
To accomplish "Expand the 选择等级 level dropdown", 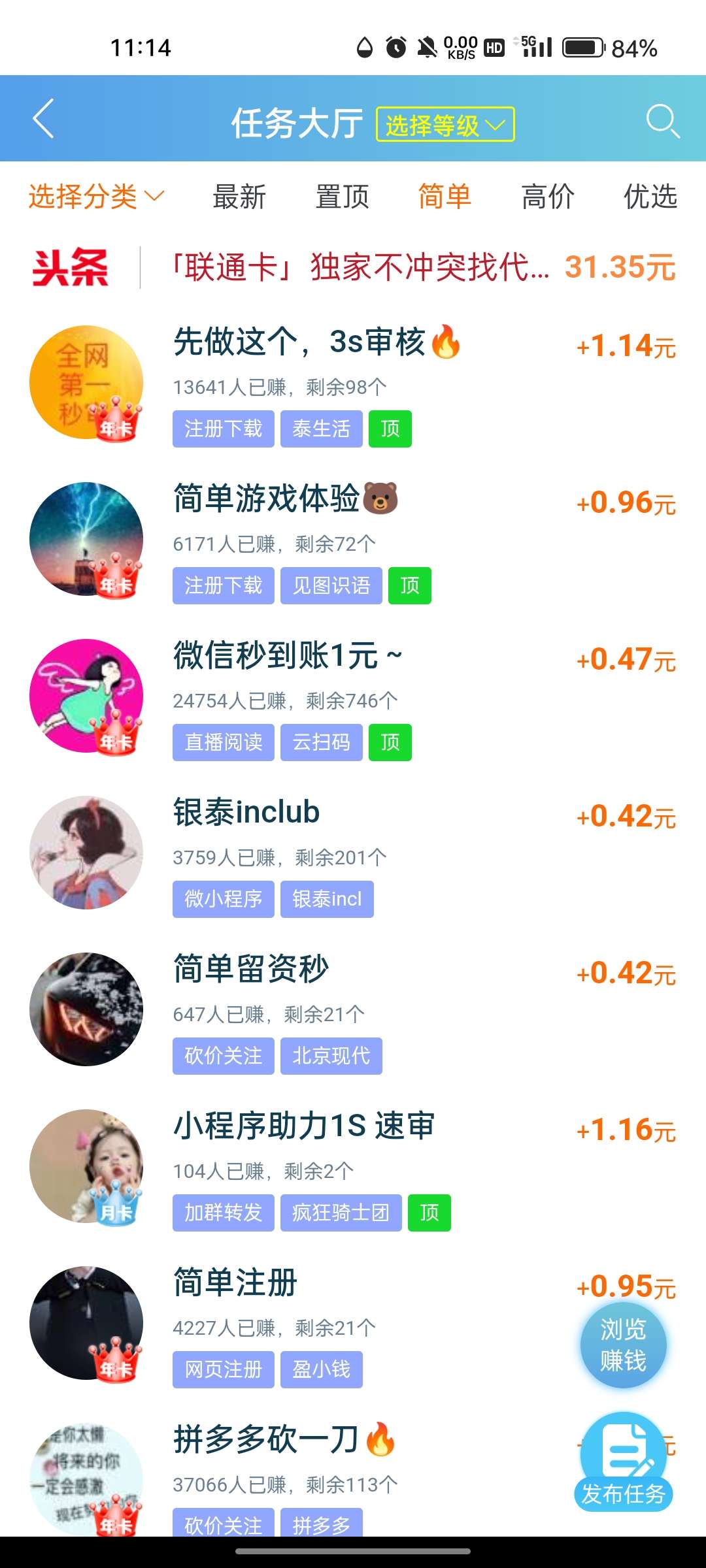I will coord(445,124).
